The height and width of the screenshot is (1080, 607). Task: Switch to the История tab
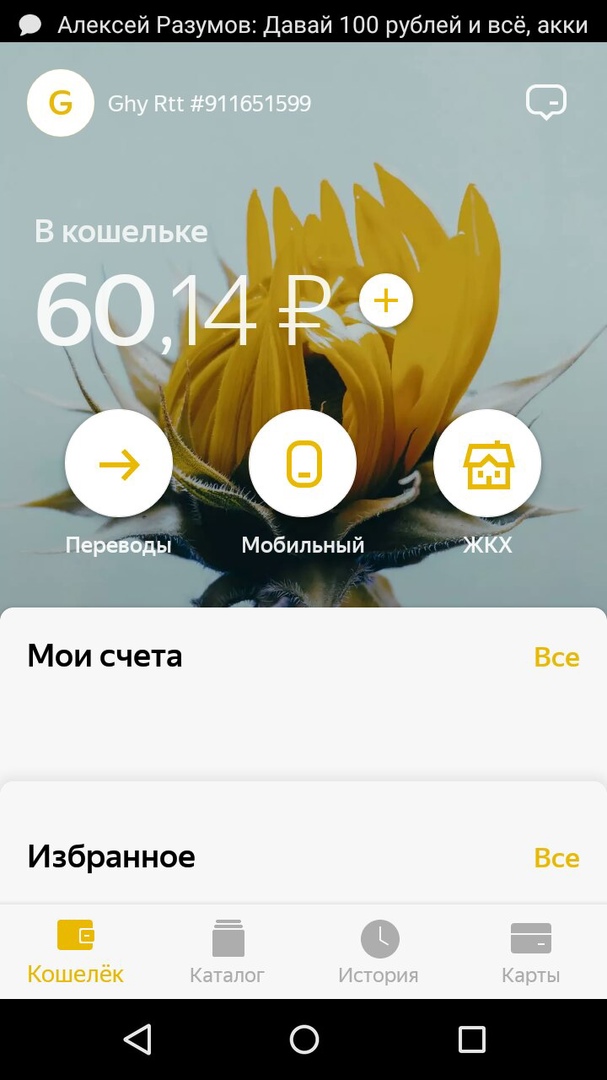[378, 952]
